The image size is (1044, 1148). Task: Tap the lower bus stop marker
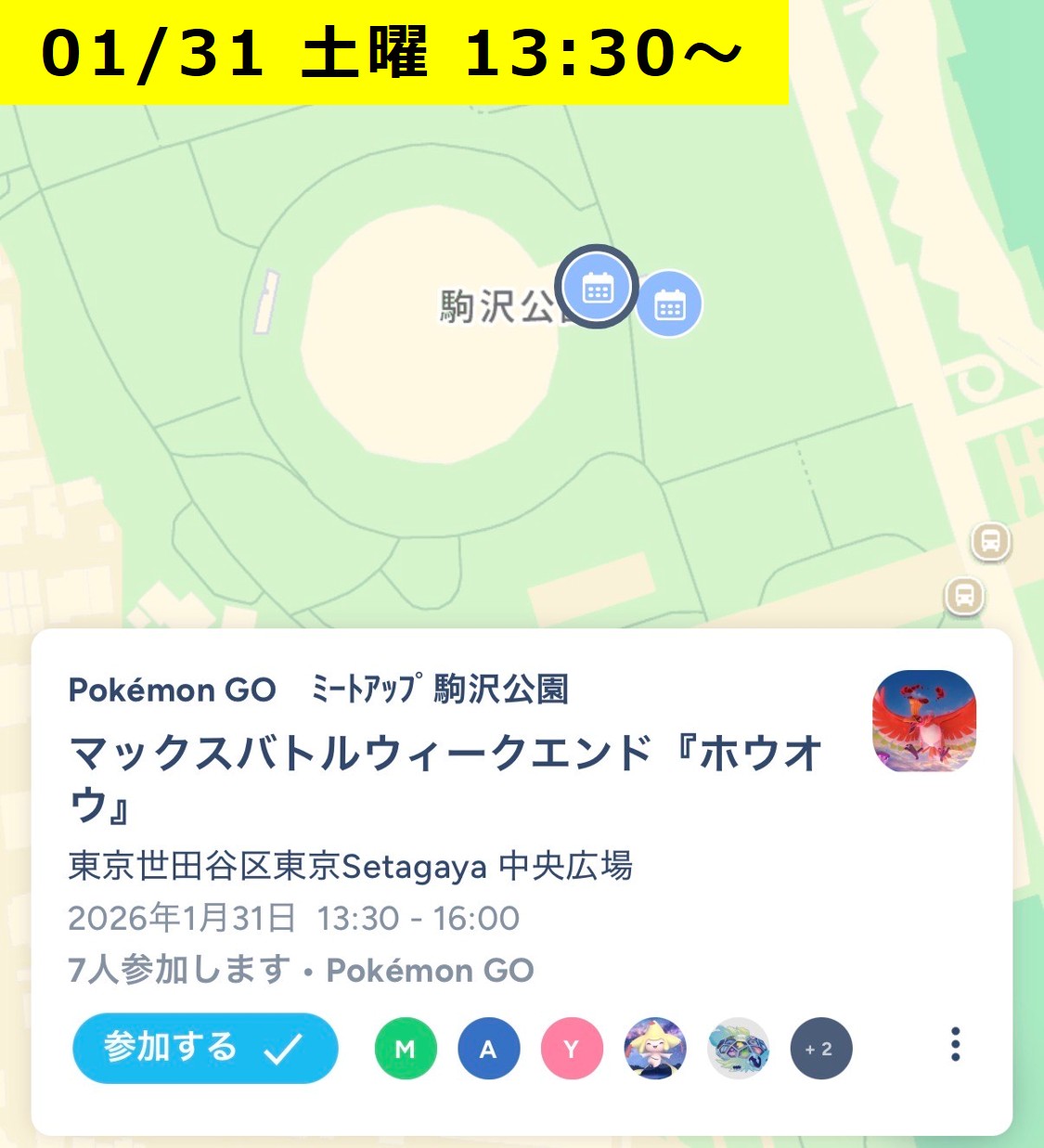[964, 595]
